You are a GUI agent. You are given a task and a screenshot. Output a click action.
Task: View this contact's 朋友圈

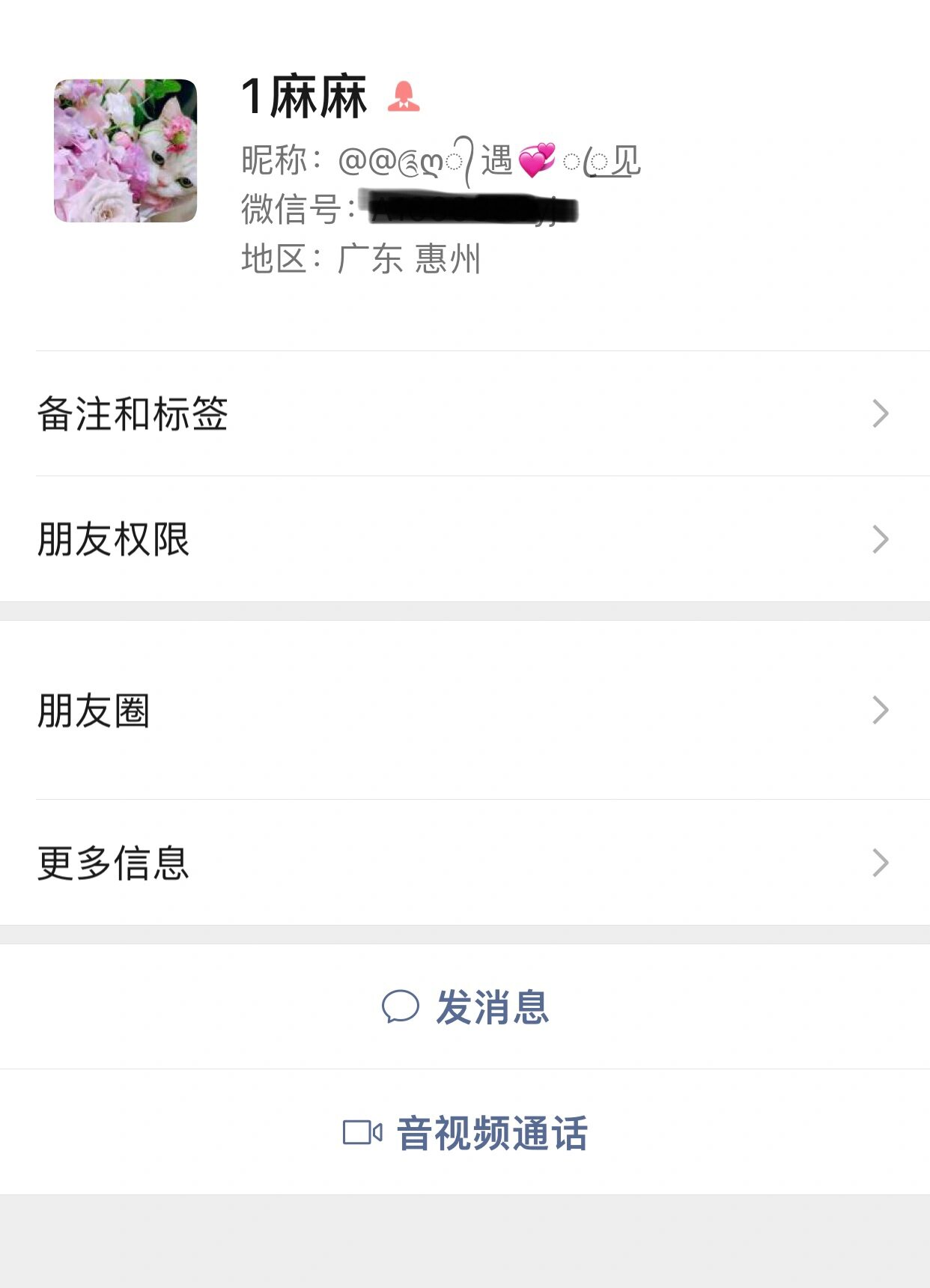[464, 710]
